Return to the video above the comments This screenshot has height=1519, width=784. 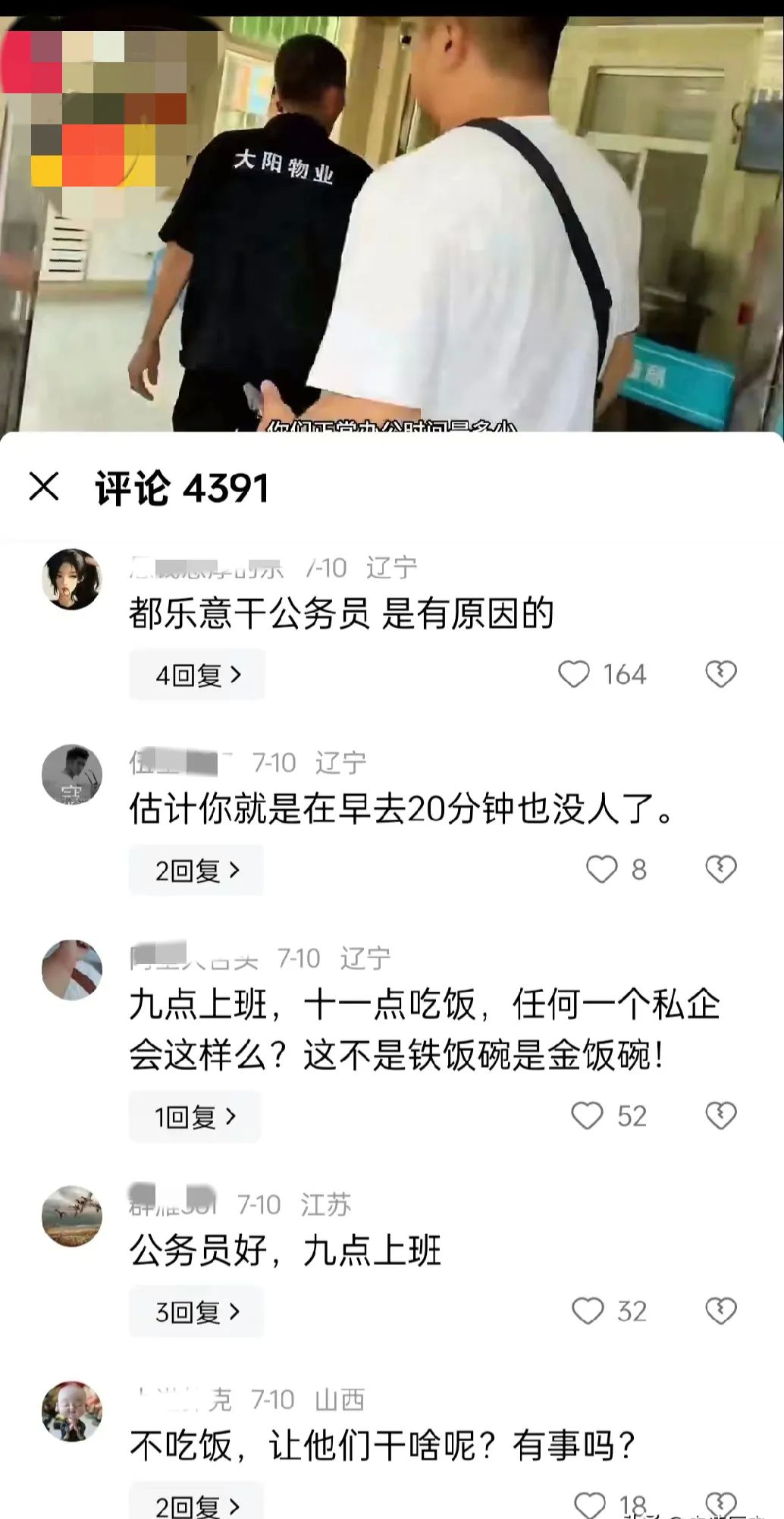click(392, 220)
